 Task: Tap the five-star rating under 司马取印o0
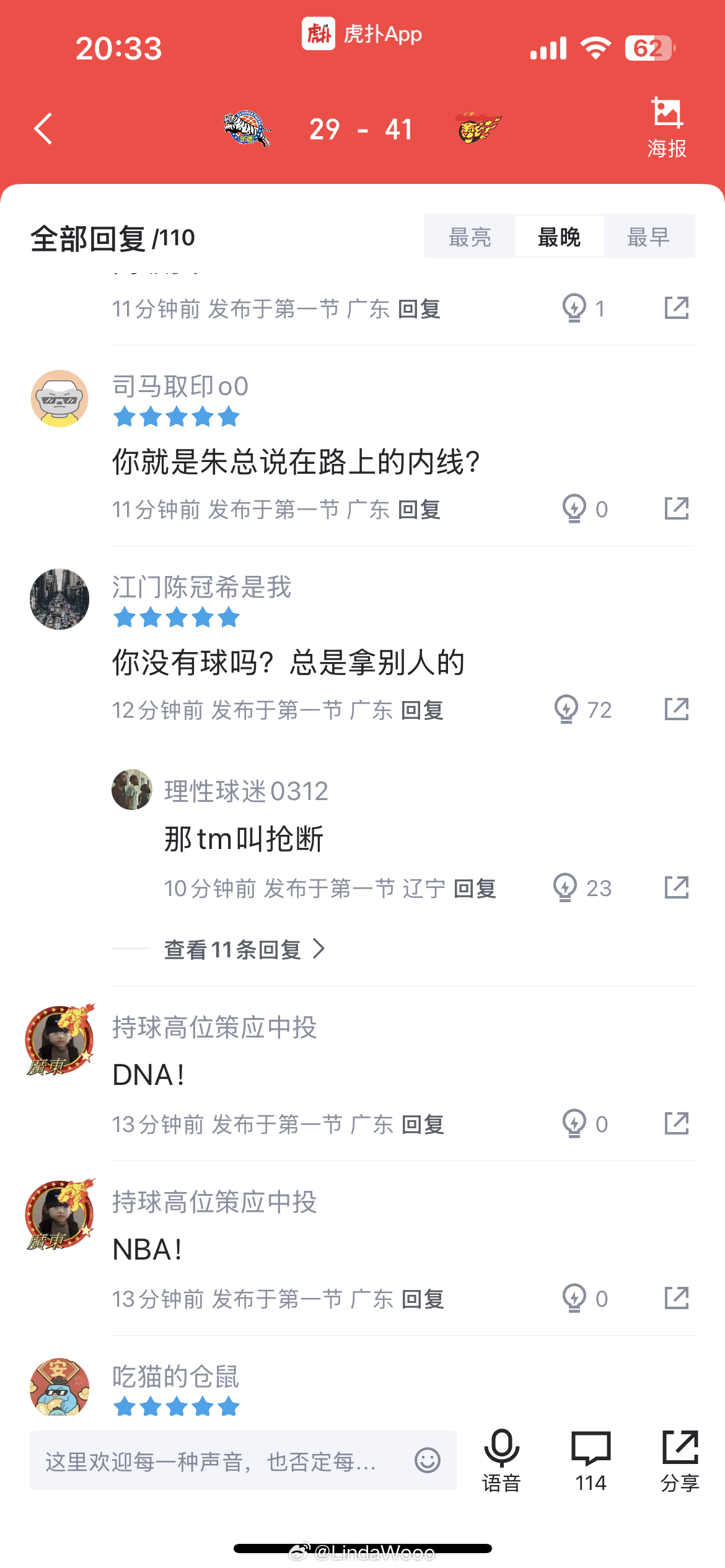[x=175, y=415]
